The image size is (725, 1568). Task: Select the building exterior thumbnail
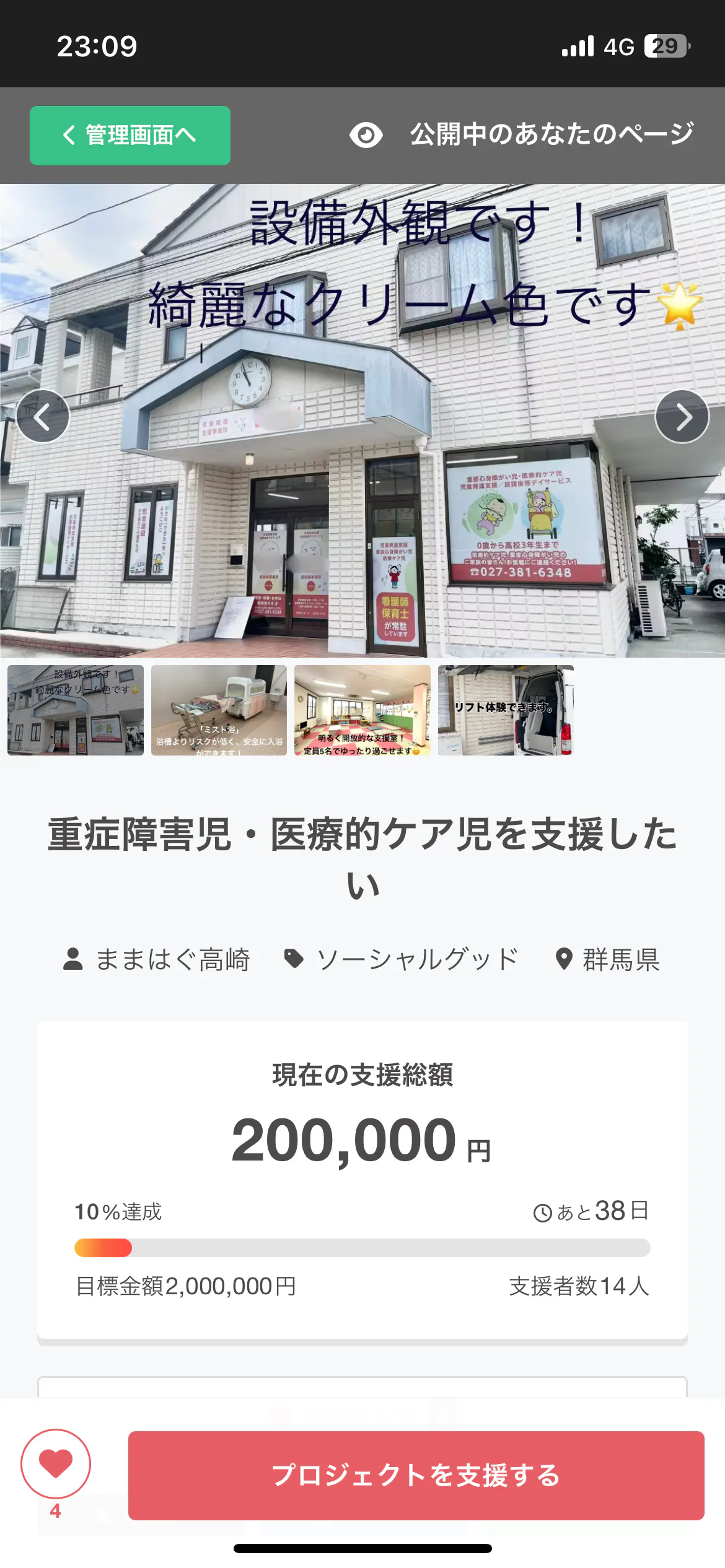point(76,710)
